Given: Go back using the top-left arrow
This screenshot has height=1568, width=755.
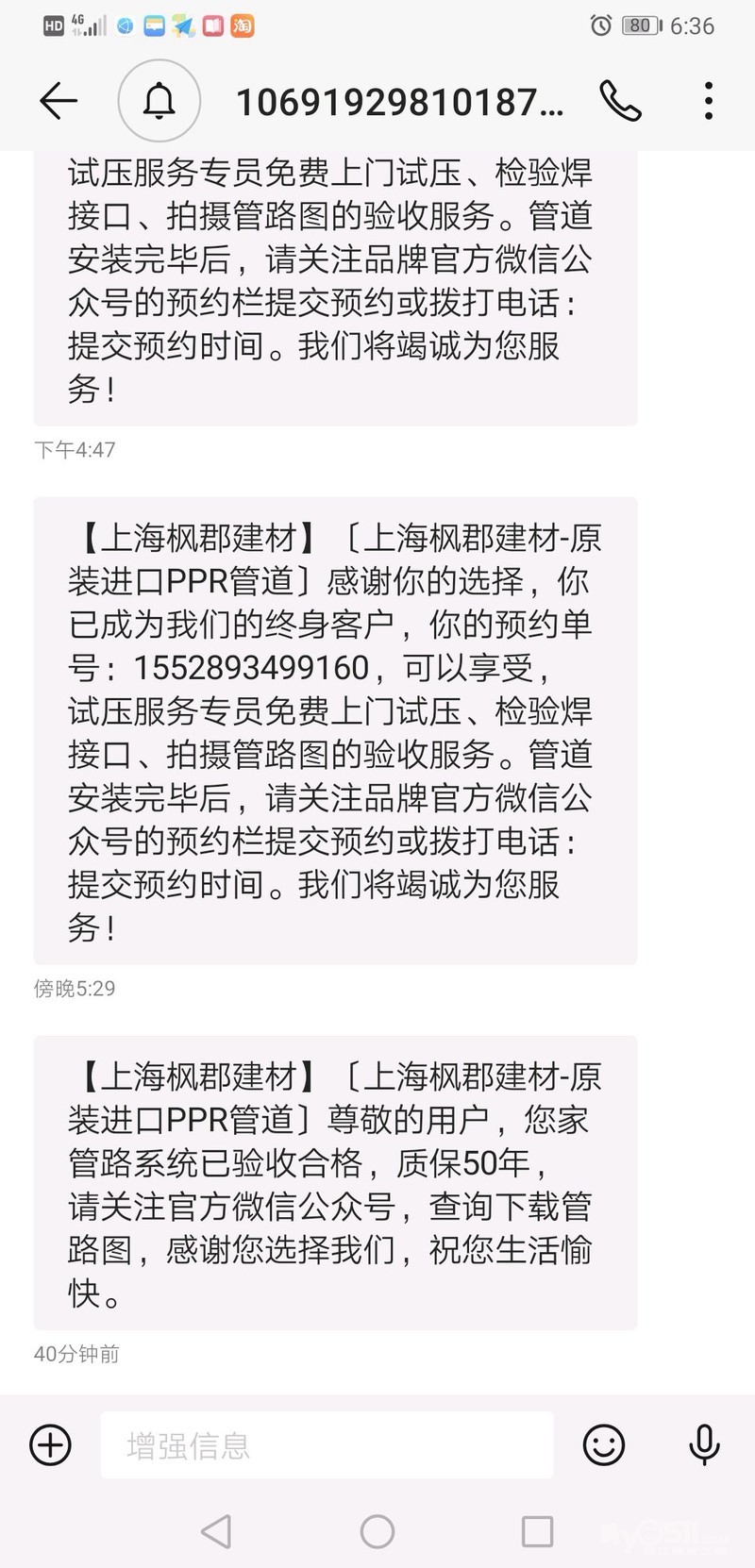Looking at the screenshot, I should (x=58, y=101).
